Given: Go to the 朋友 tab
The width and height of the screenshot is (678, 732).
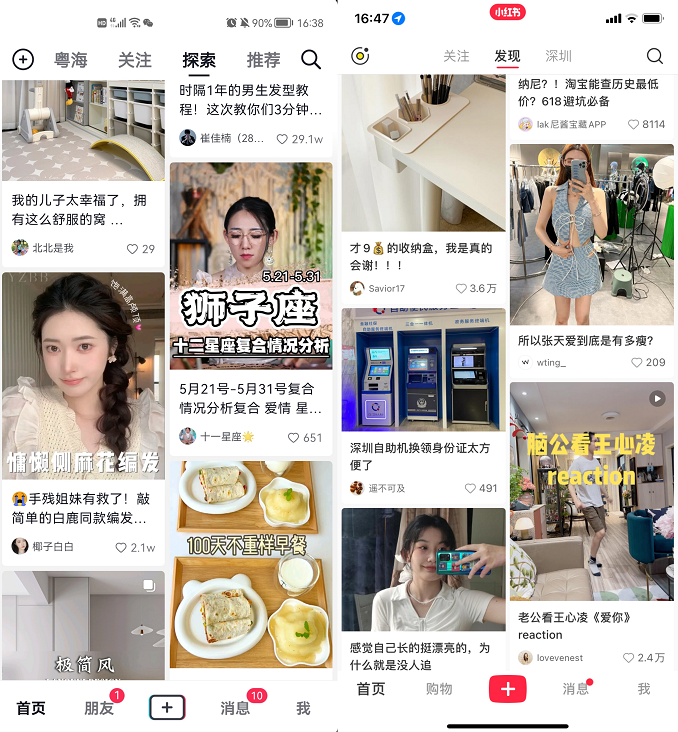Looking at the screenshot, I should (99, 708).
